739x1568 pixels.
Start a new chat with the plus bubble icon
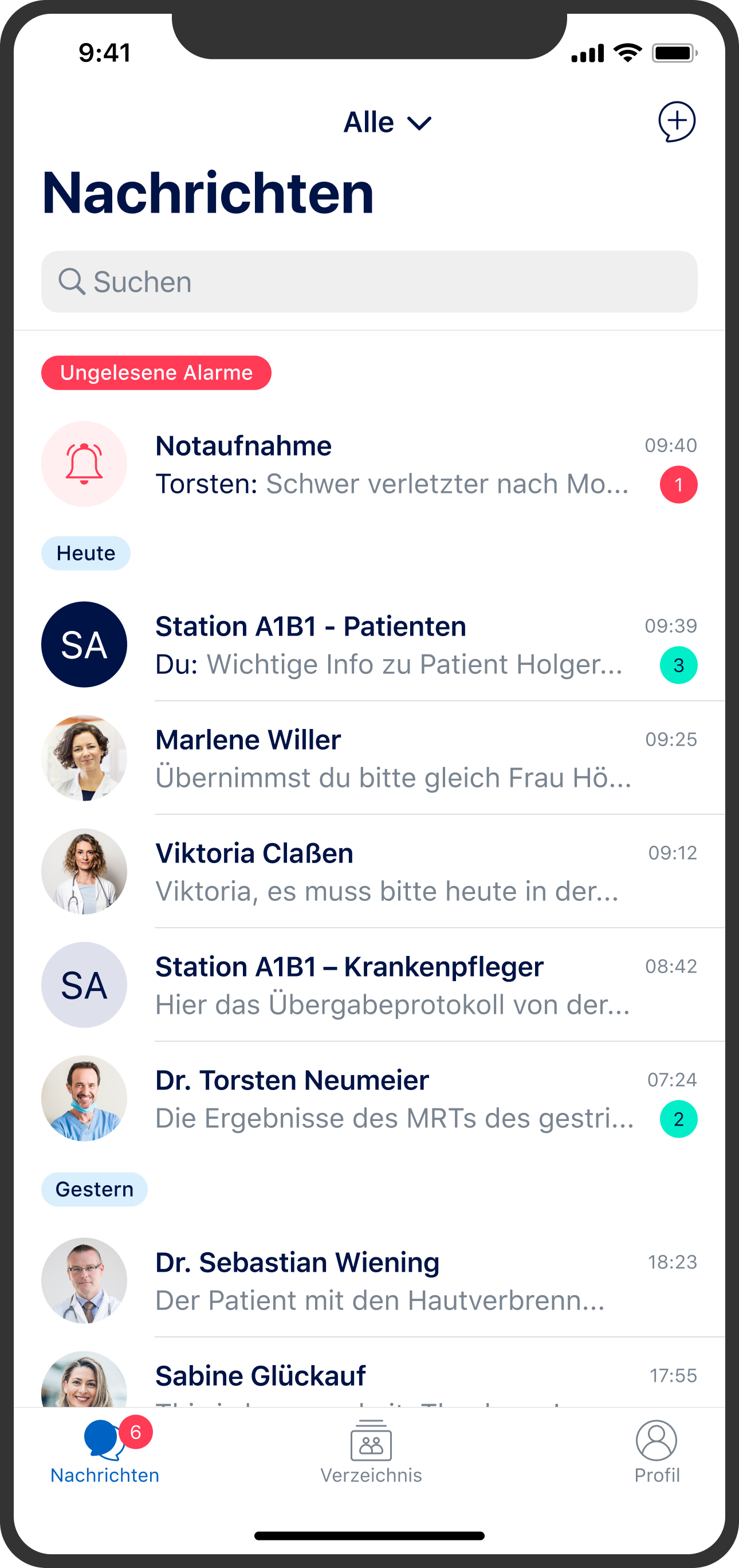pos(677,121)
